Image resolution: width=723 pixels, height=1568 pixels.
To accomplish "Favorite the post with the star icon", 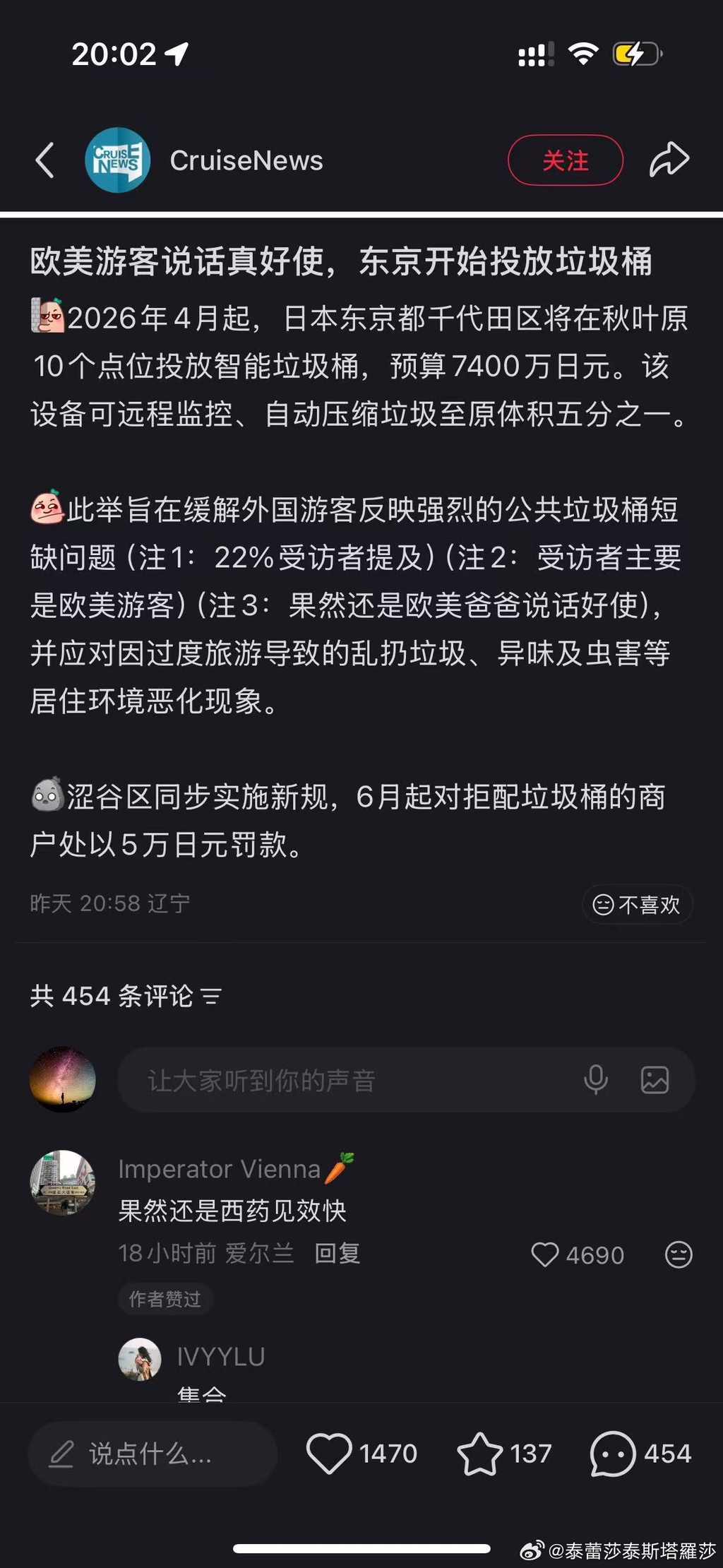I will click(479, 1454).
